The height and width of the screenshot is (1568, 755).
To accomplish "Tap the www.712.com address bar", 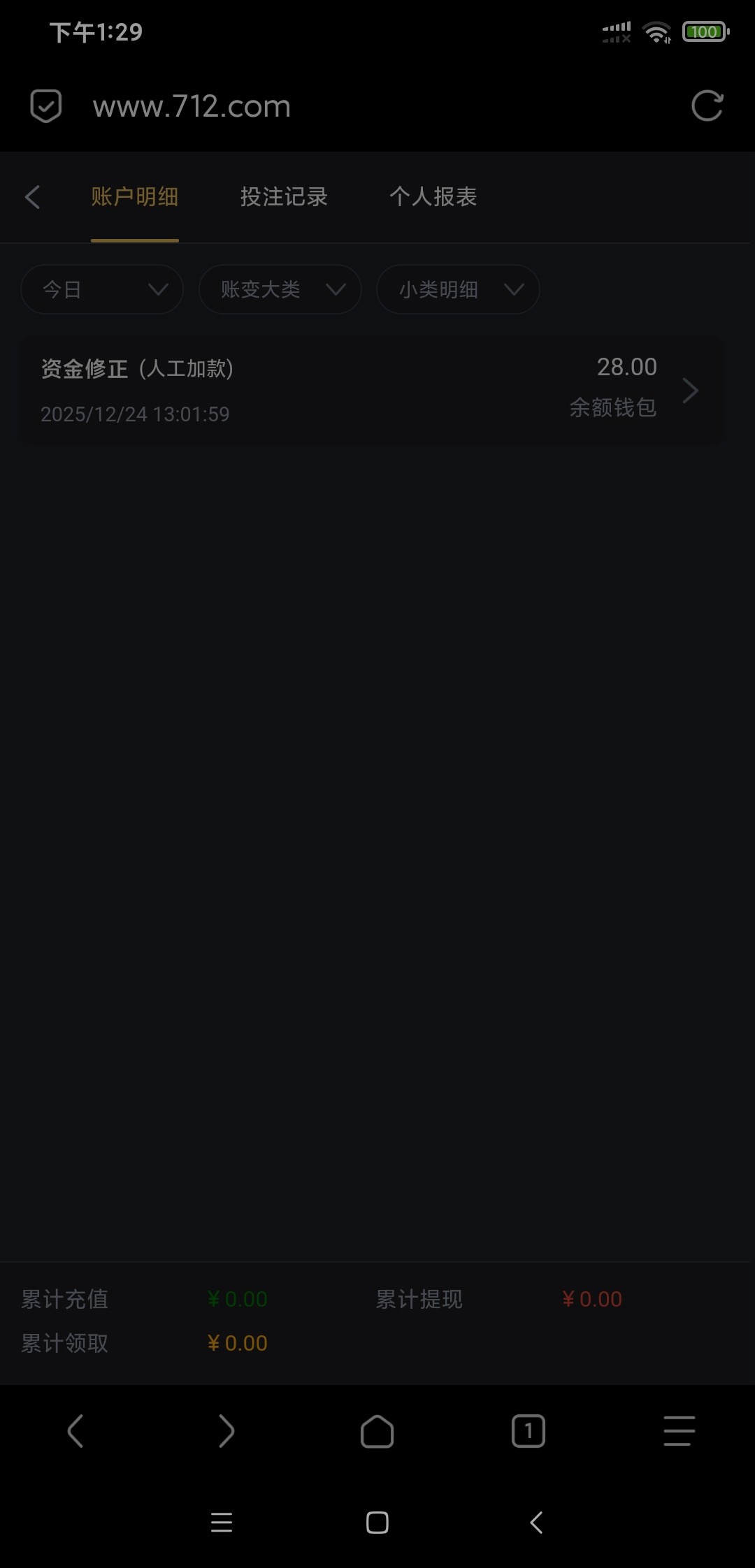I will (x=350, y=106).
